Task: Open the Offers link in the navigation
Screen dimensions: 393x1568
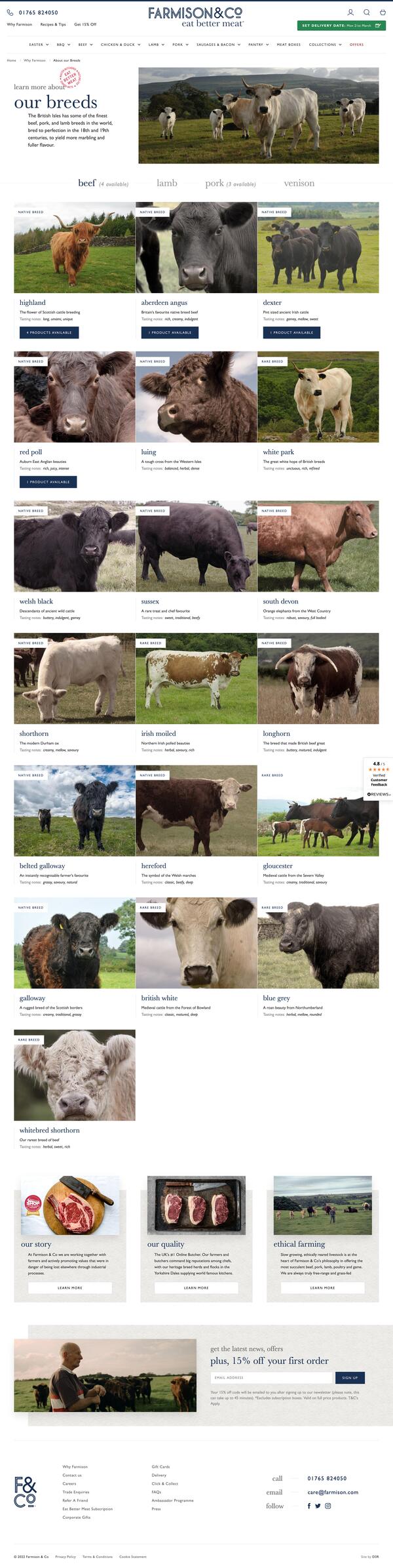Action: click(356, 45)
